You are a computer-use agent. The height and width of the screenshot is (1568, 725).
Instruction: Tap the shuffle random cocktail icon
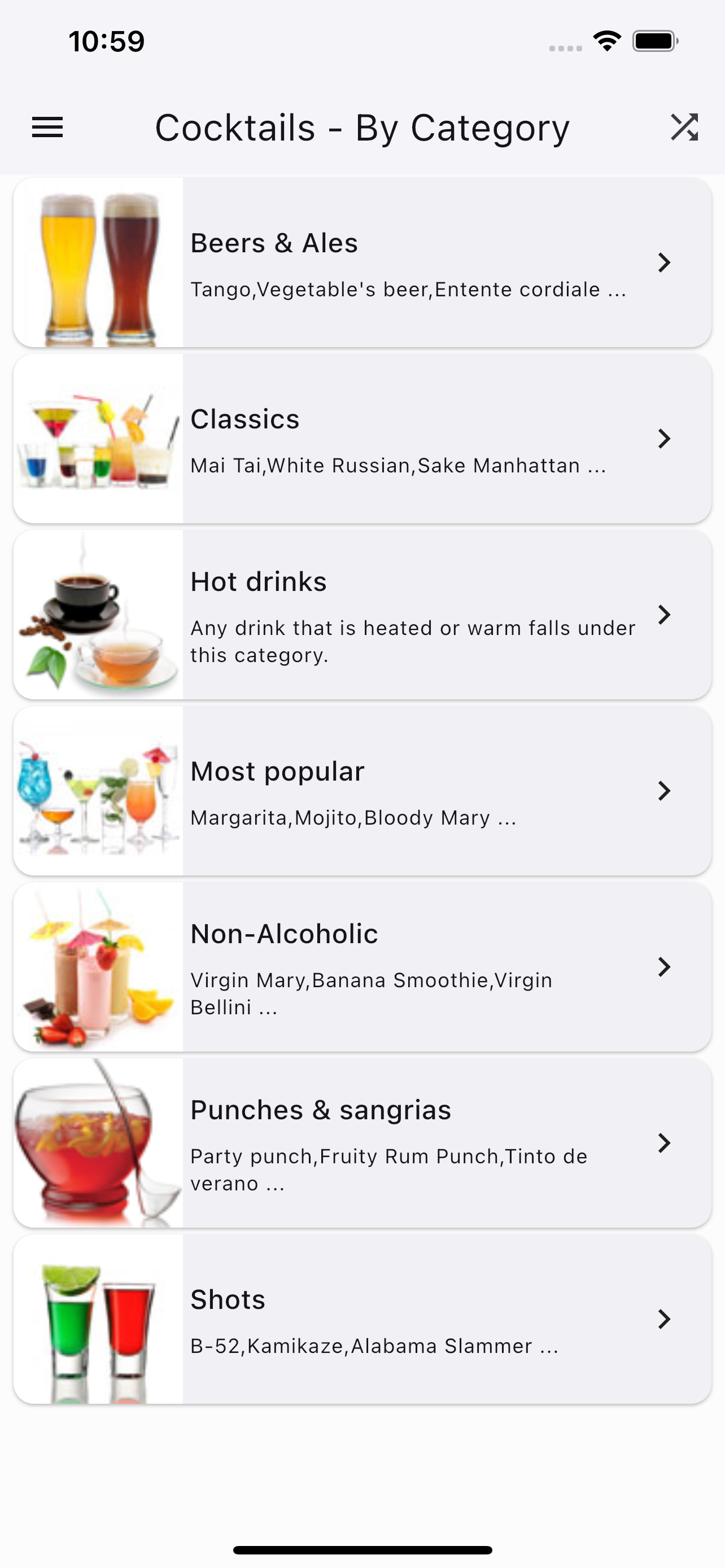point(685,127)
